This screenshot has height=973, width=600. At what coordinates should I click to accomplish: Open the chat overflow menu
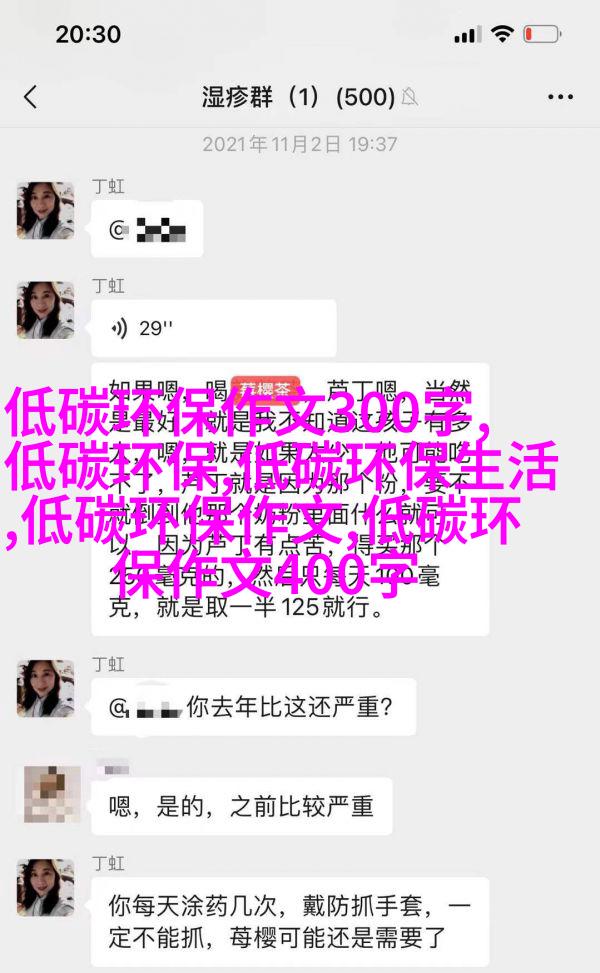point(559,97)
